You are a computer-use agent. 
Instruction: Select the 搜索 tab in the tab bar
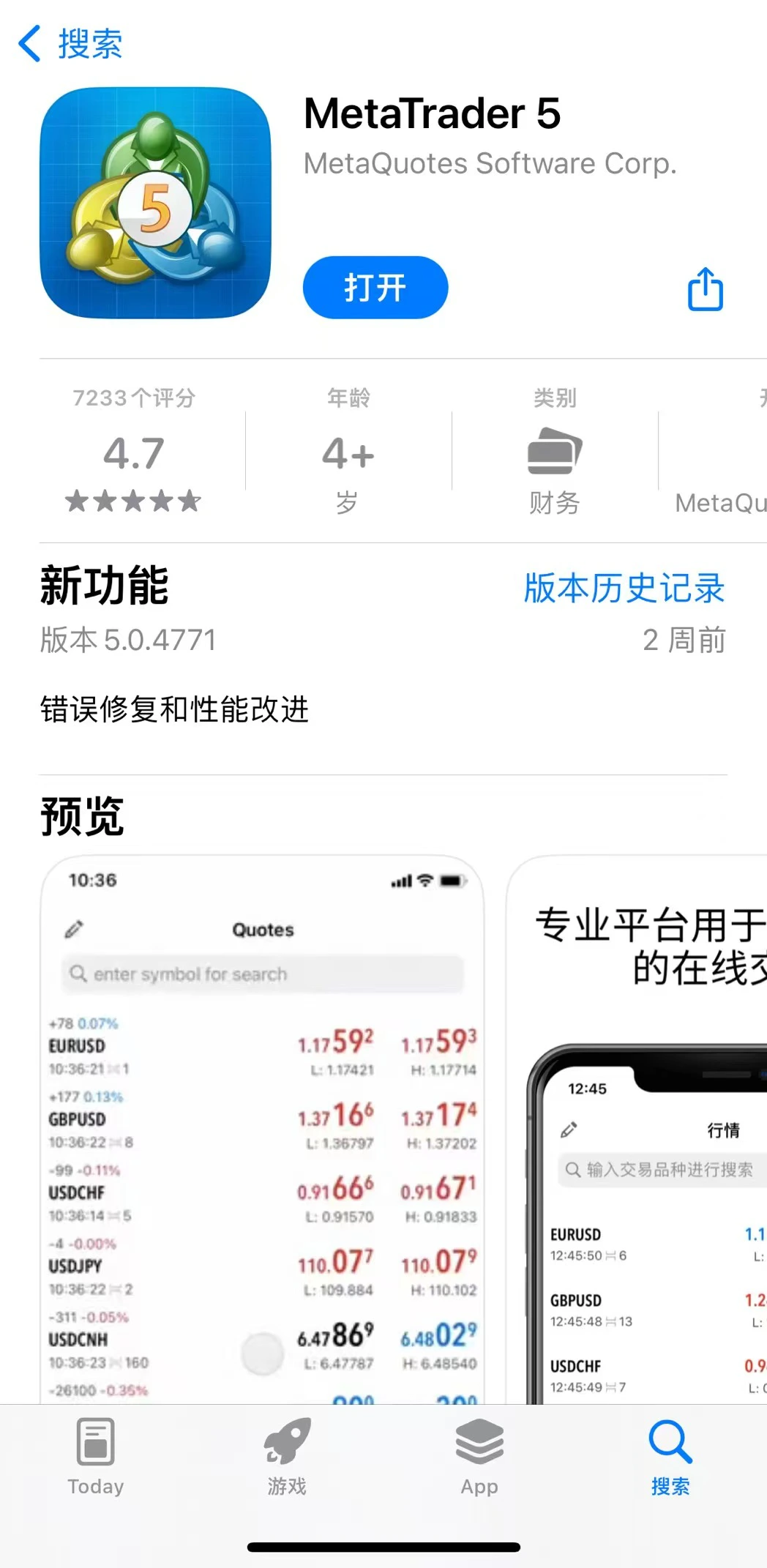coord(670,1457)
